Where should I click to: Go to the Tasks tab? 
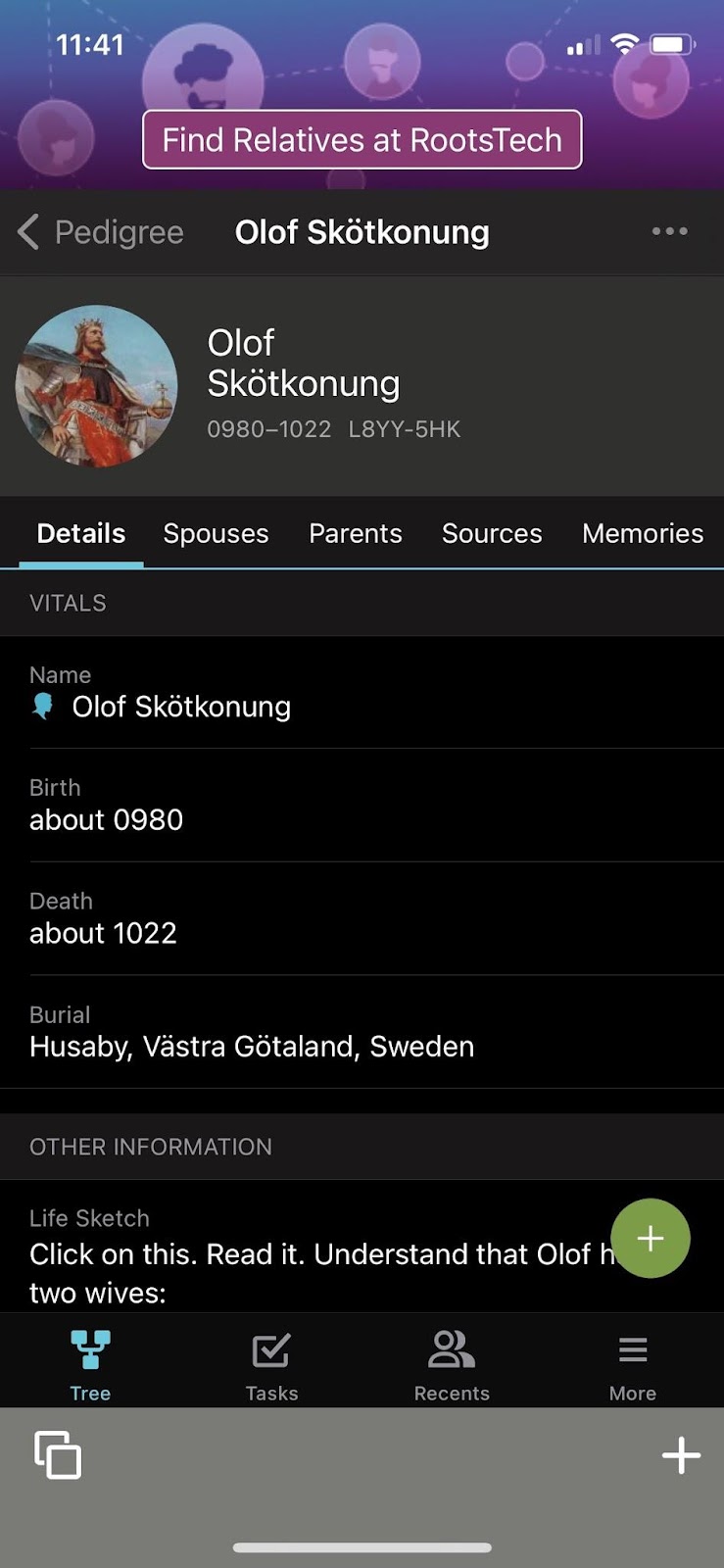pyautogui.click(x=271, y=1366)
